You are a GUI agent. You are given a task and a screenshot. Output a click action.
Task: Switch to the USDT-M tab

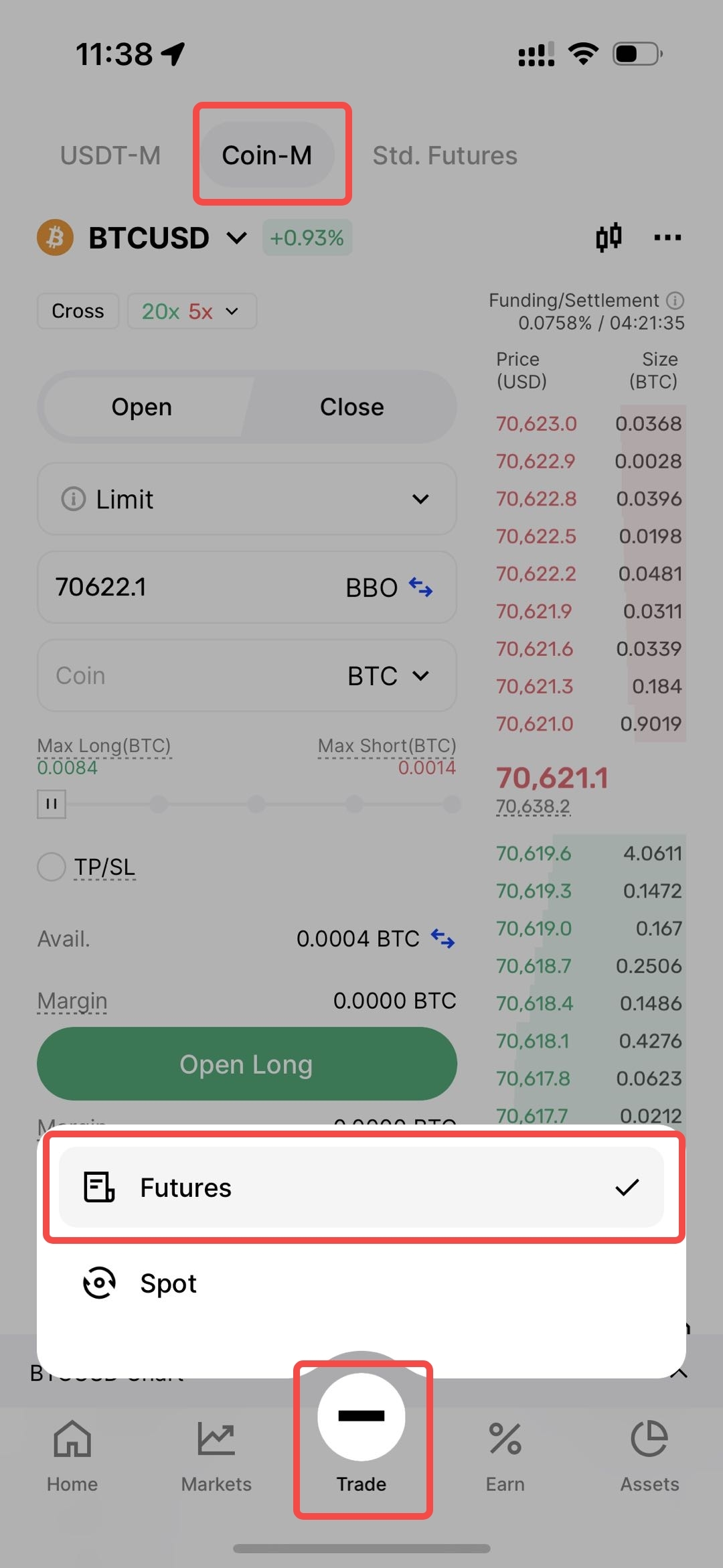(x=110, y=155)
